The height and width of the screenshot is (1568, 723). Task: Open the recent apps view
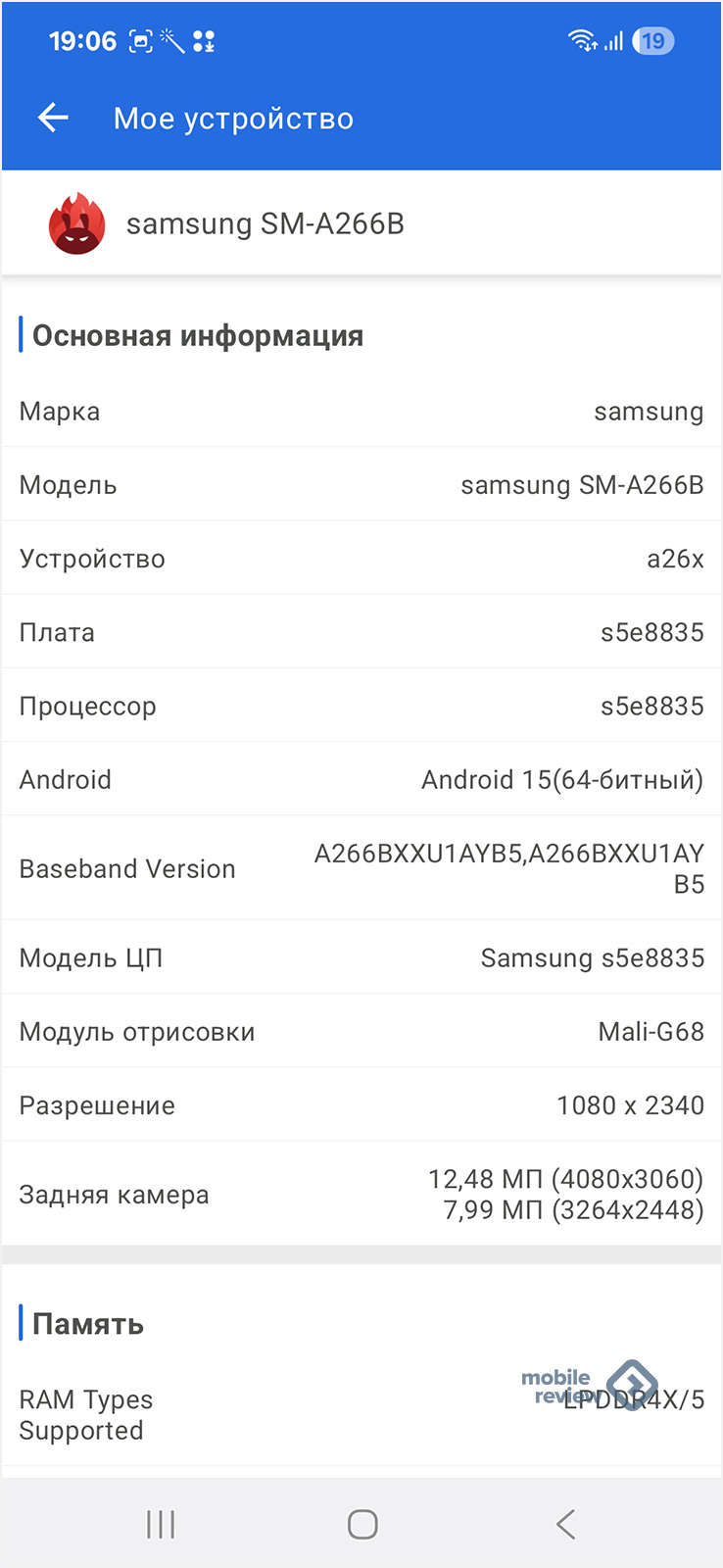161,1524
